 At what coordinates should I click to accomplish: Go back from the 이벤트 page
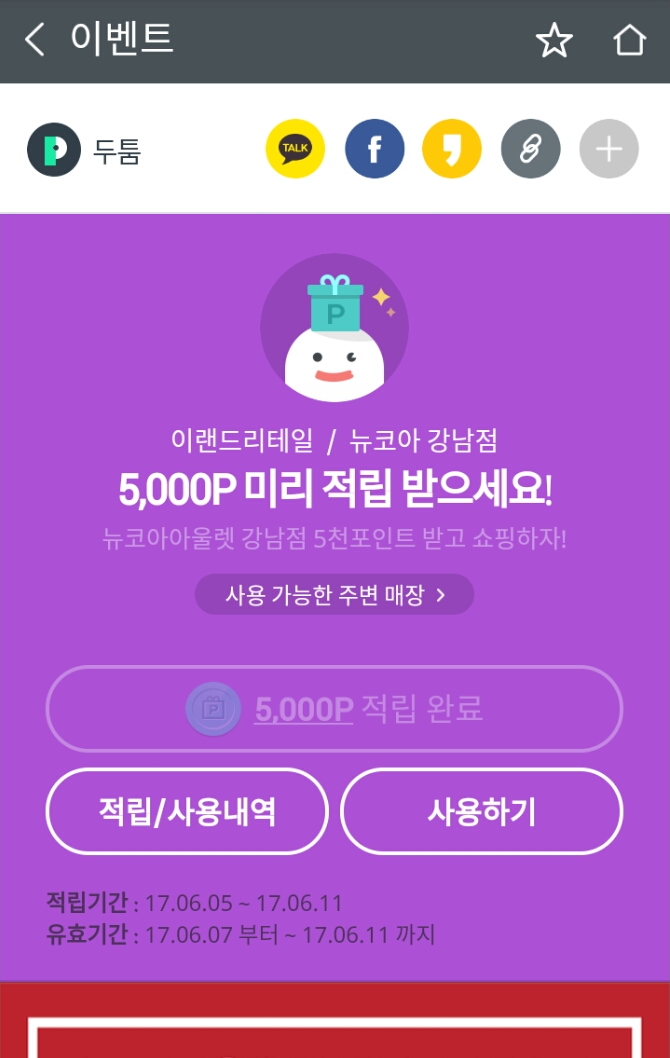click(x=35, y=40)
